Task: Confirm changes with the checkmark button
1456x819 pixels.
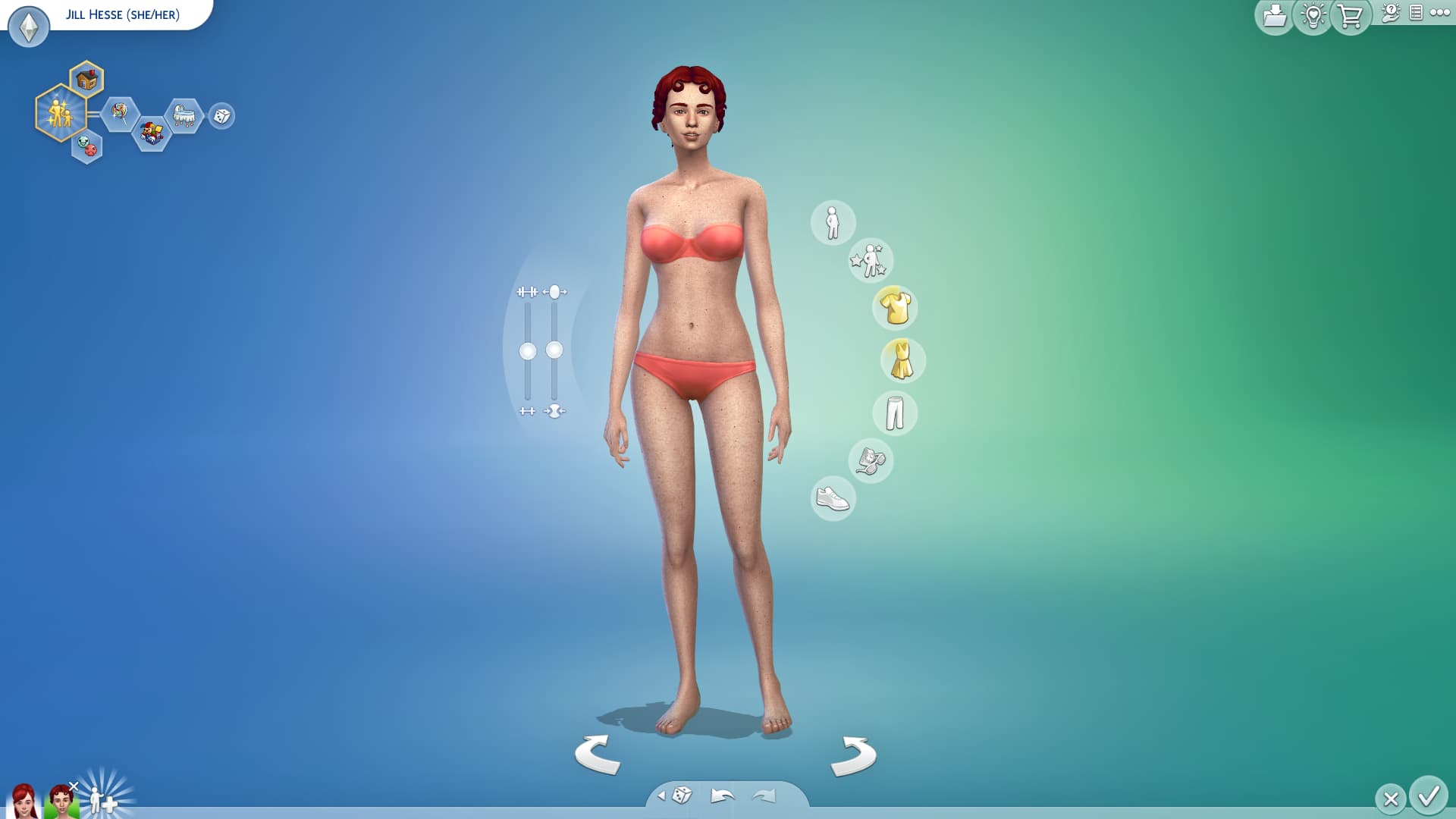Action: 1429,796
